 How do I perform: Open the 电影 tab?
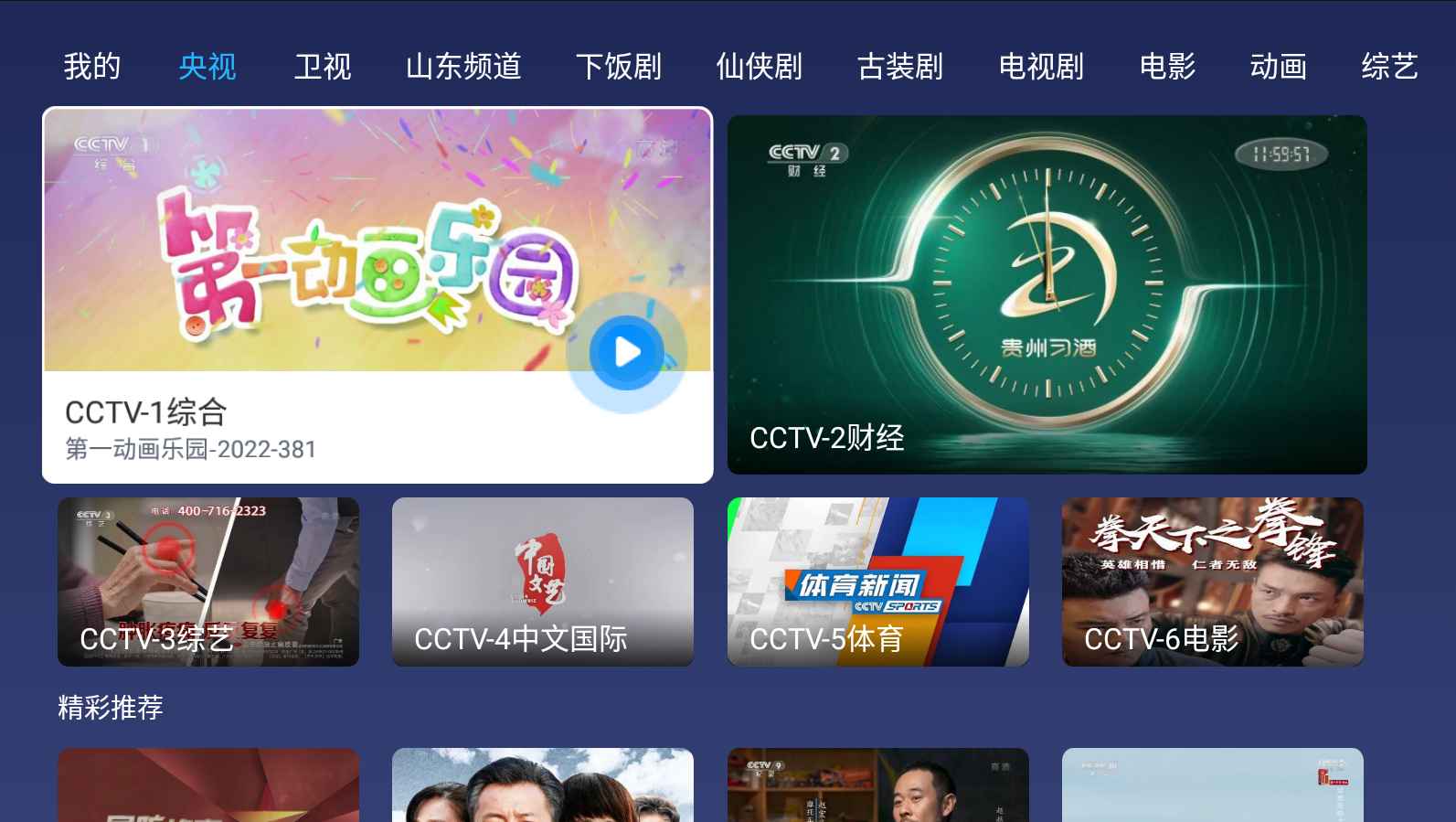click(x=1167, y=67)
